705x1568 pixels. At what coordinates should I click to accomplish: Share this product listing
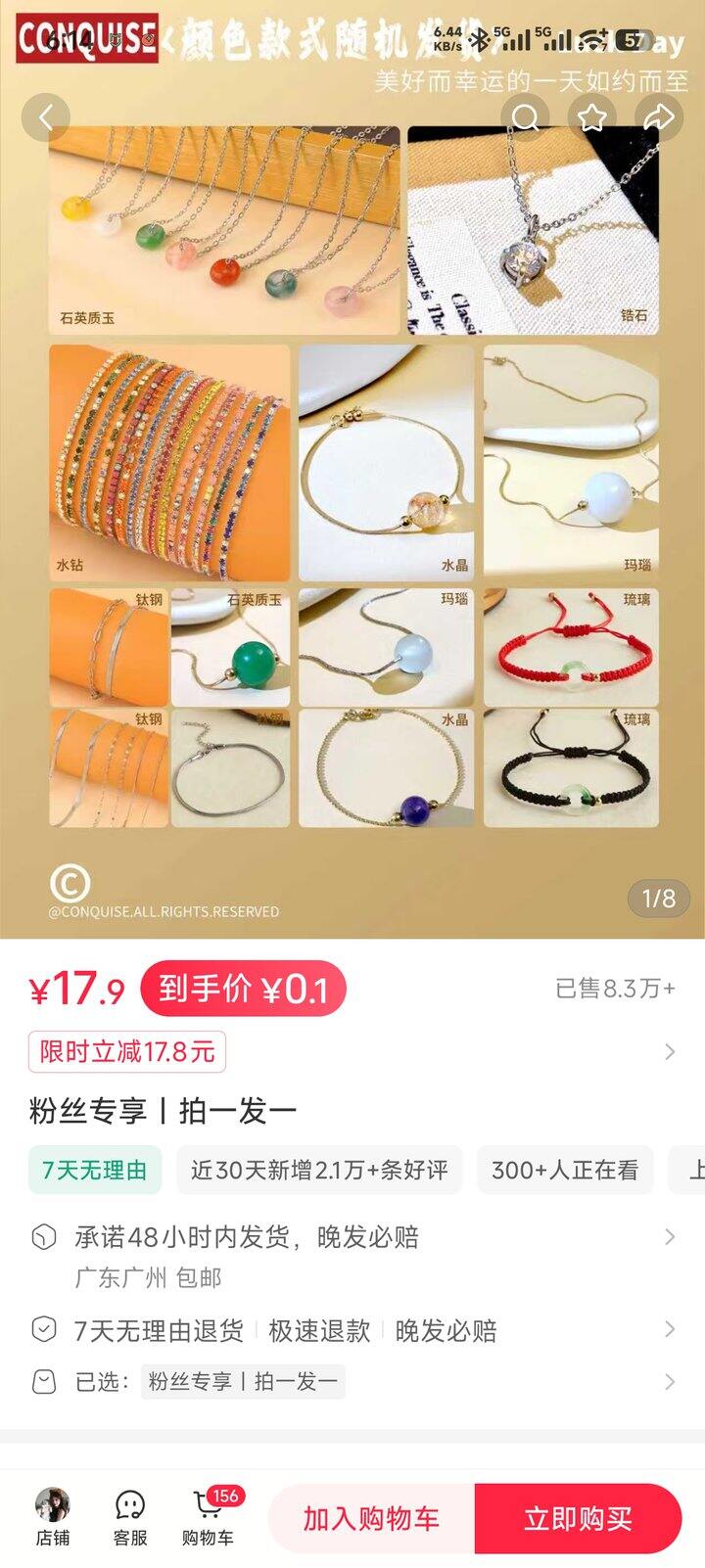point(659,118)
